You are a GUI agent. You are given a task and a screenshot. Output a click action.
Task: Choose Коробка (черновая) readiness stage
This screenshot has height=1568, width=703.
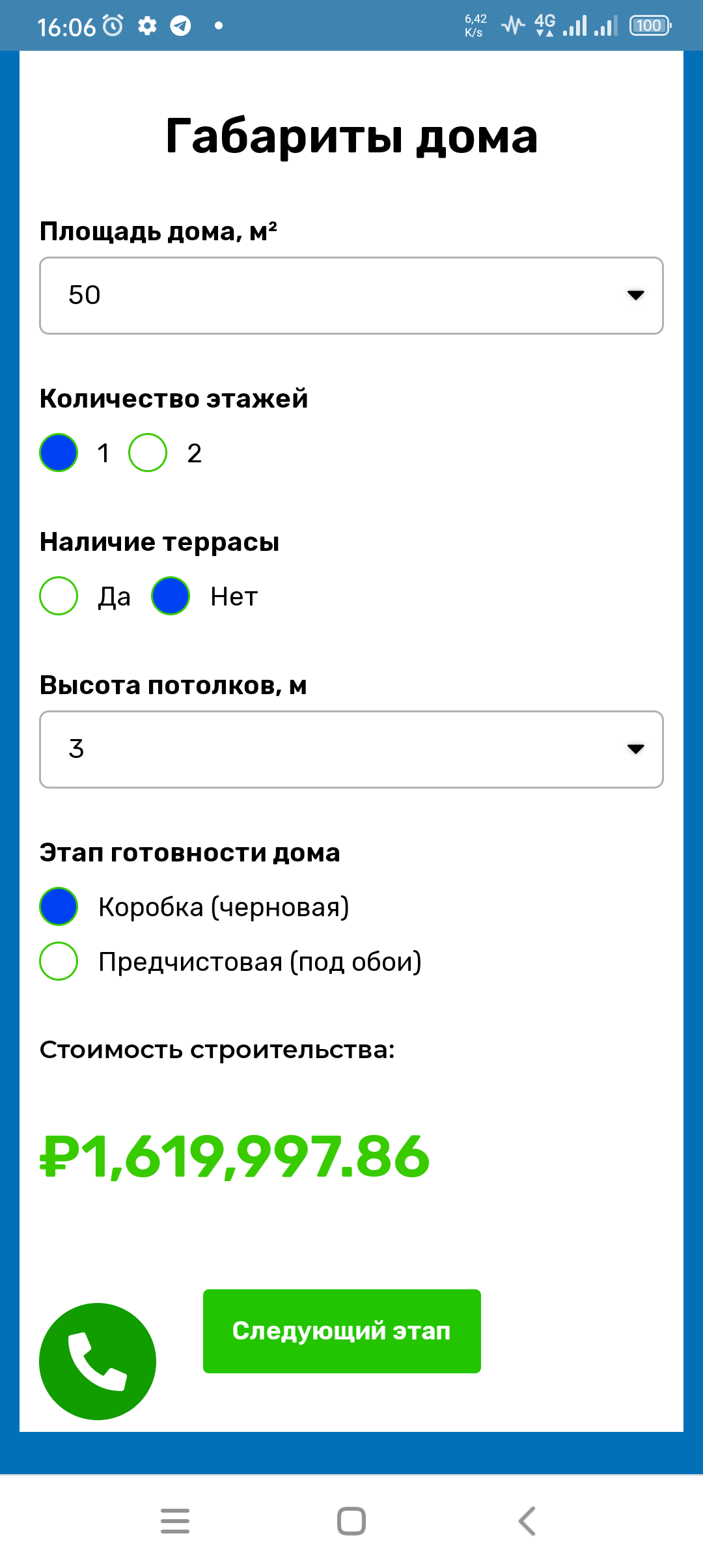coord(59,906)
